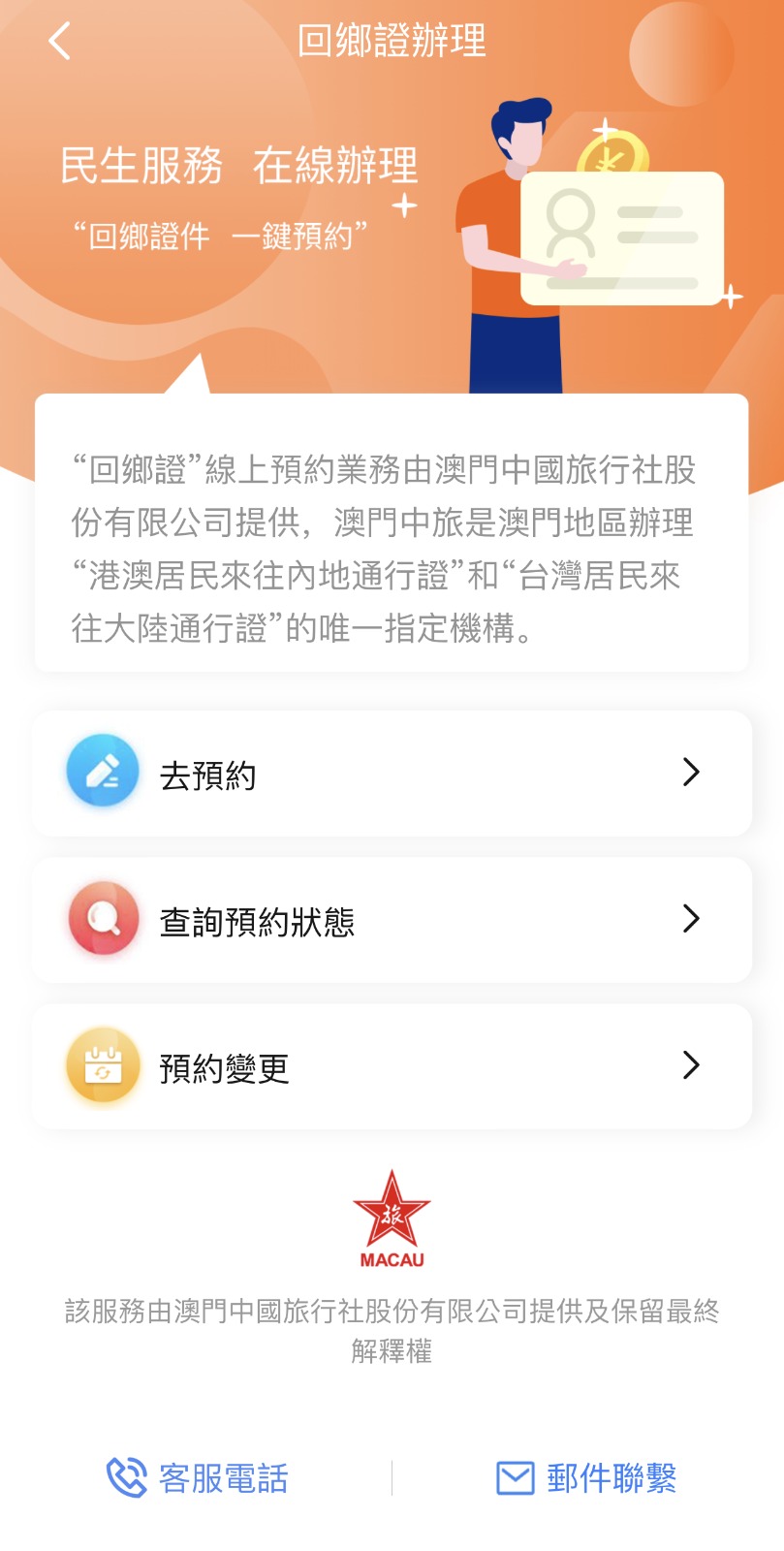The height and width of the screenshot is (1551, 784).
Task: Open 查詢預約狀態 row
Action: 392,920
